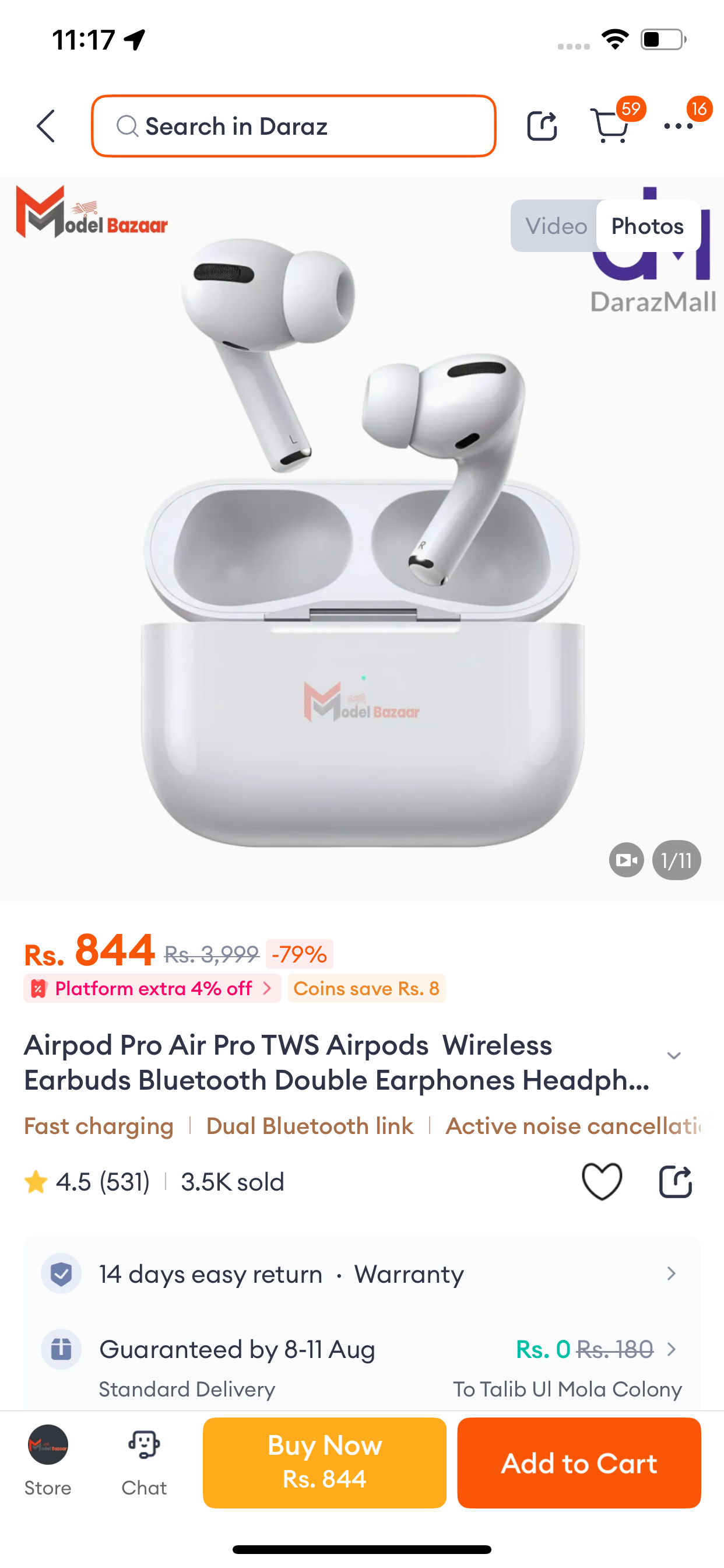Screen dimensions: 724x1568
Task: Switch to the Photos tab
Action: coord(647,226)
